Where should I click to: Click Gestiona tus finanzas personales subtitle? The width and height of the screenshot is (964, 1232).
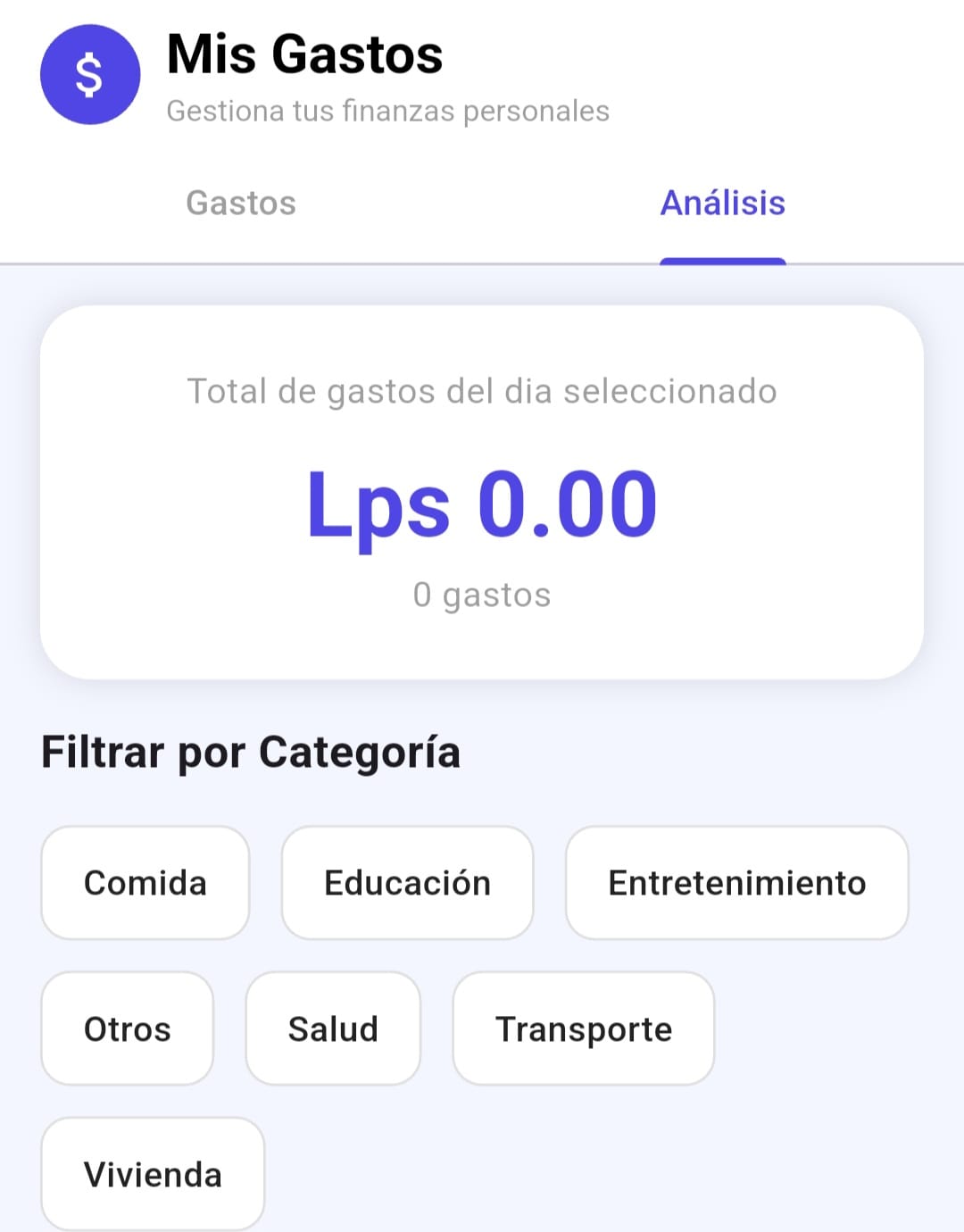click(387, 111)
